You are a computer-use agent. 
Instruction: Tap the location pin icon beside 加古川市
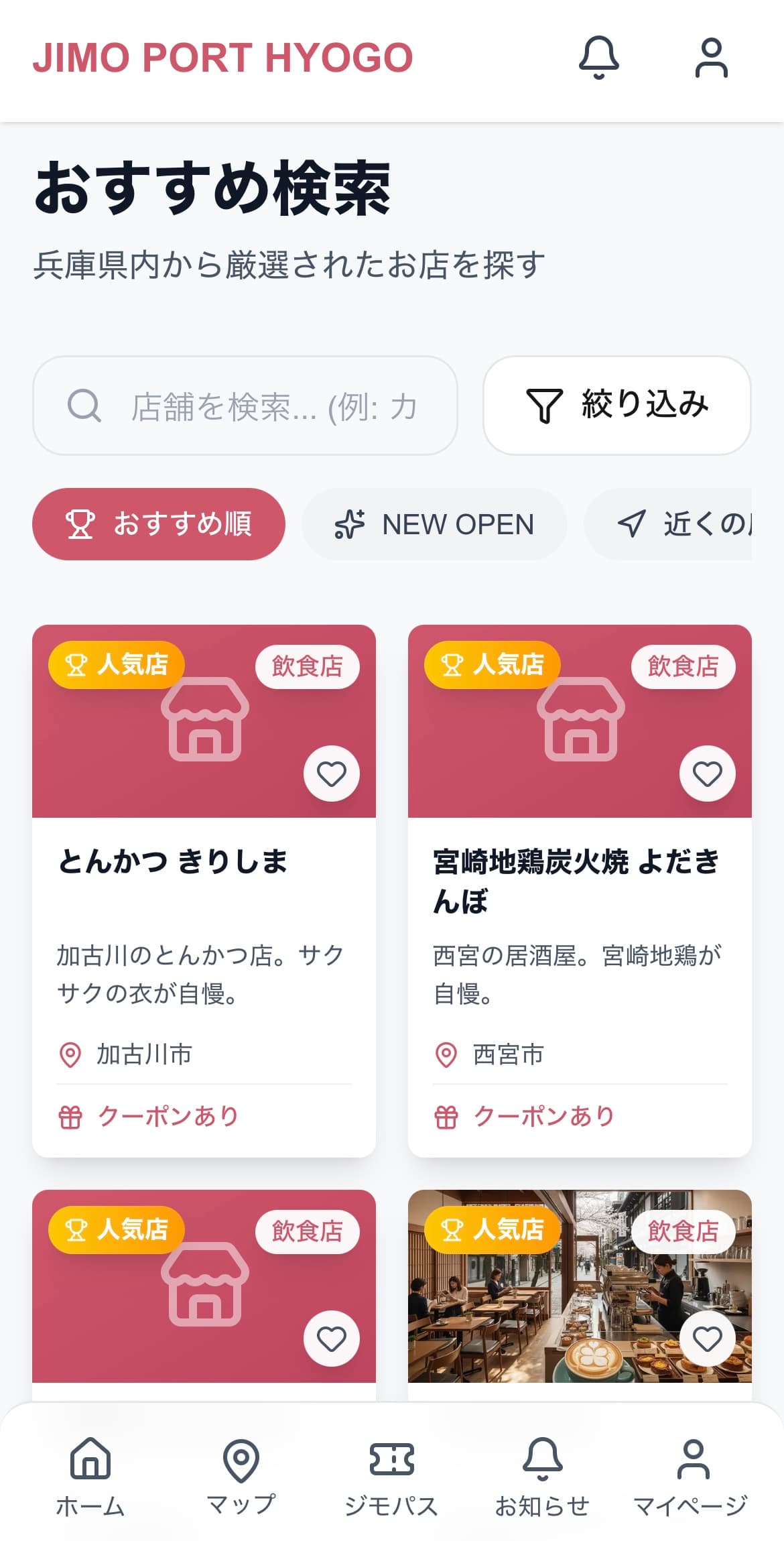70,1054
